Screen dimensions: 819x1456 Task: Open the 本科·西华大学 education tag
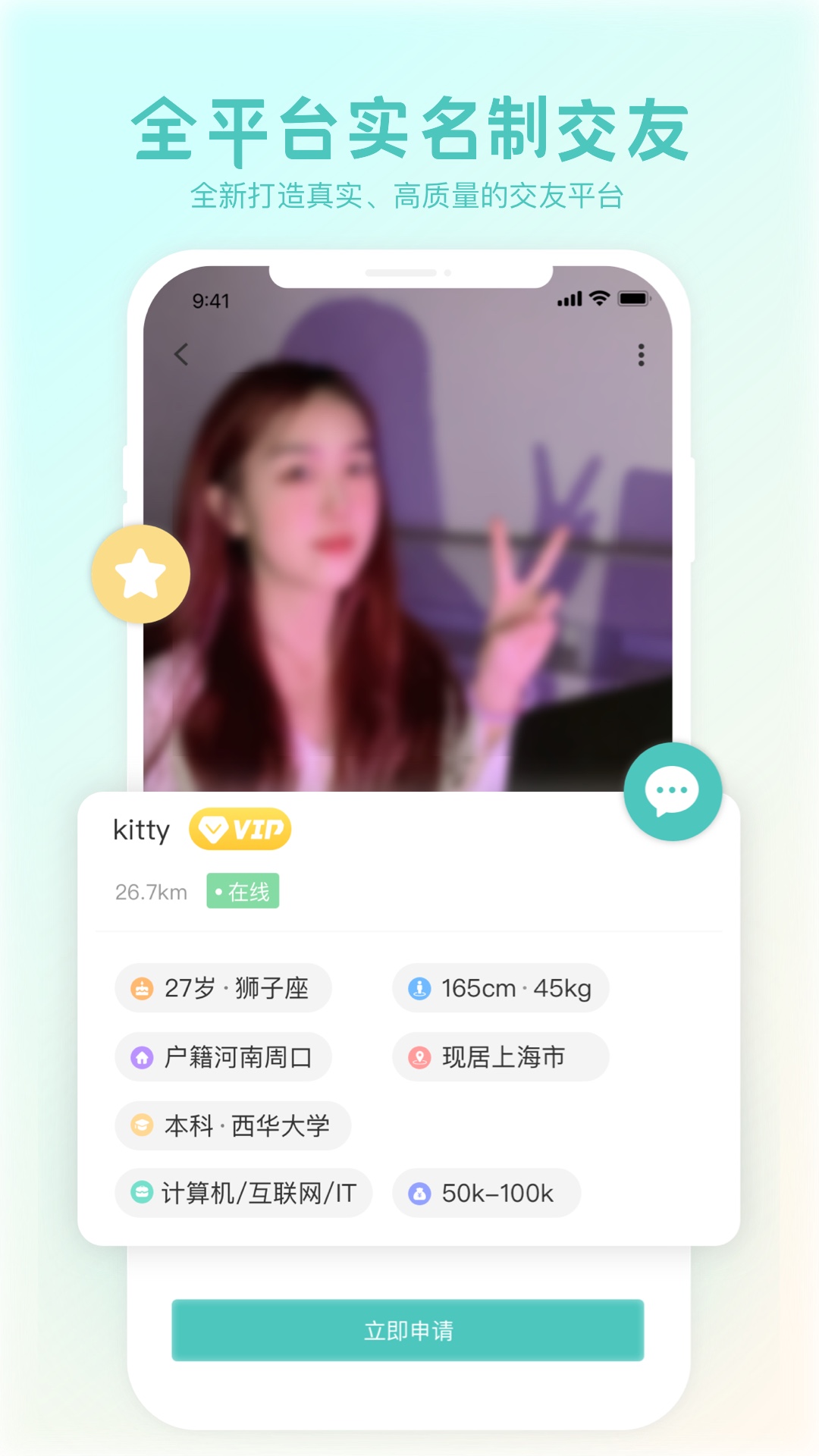tap(231, 1126)
